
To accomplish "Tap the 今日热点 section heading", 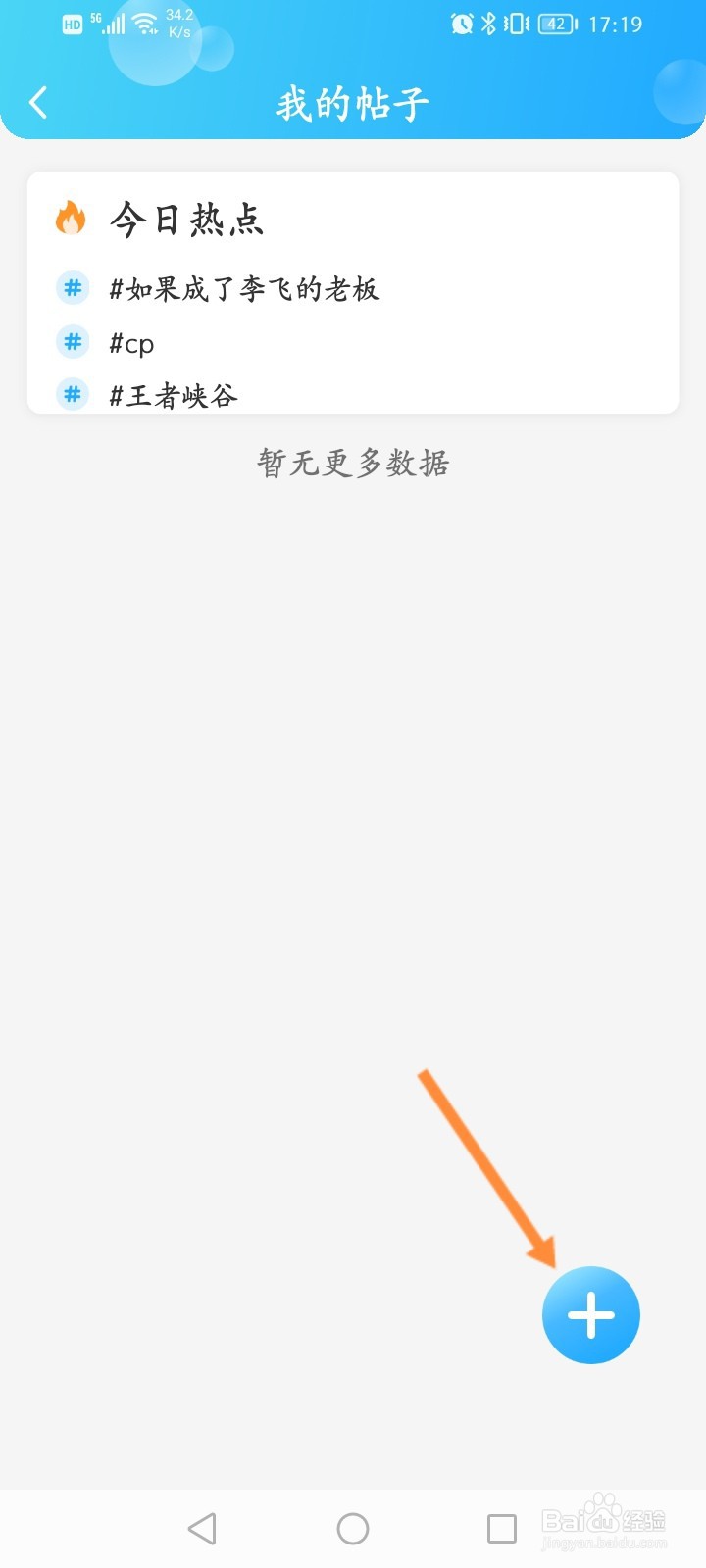I will click(184, 219).
